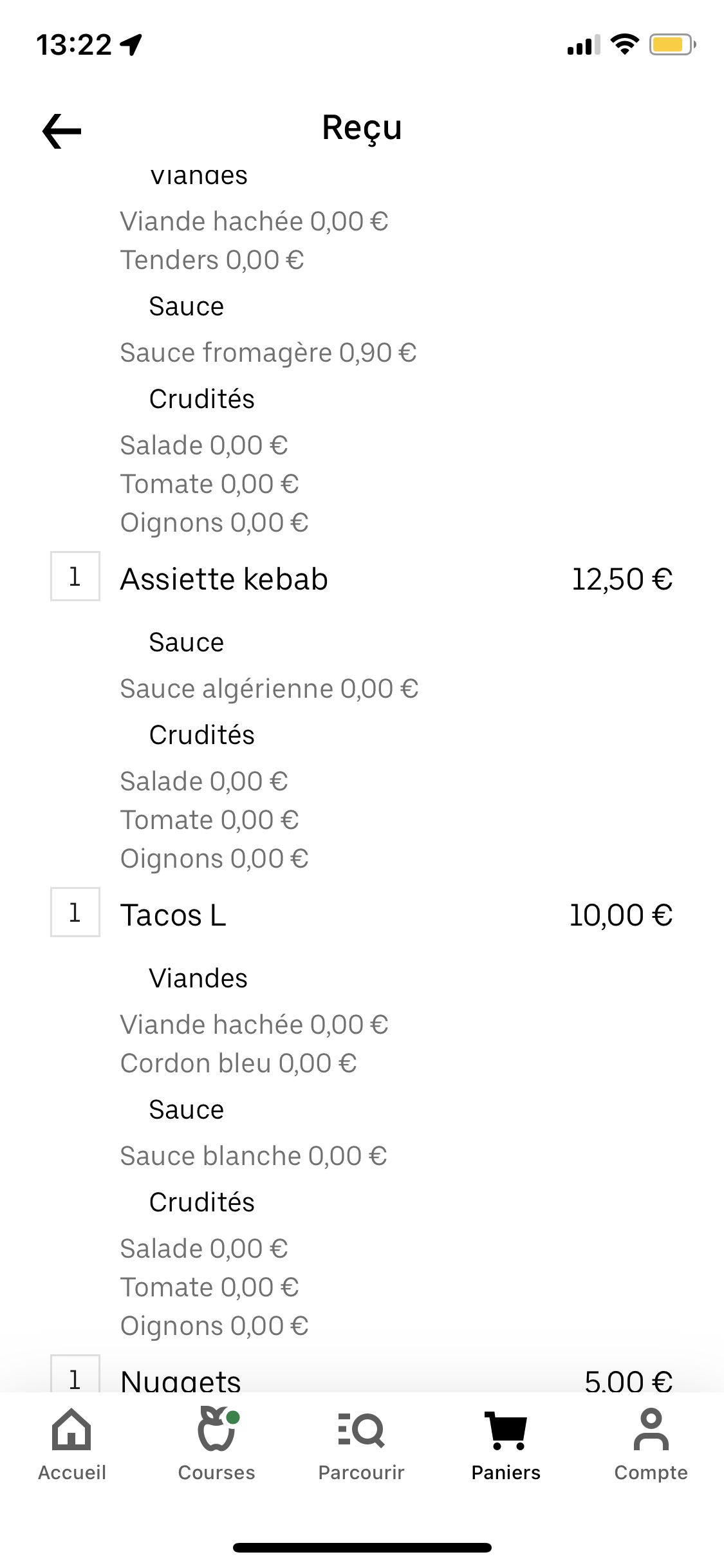Switch to the Accueil tab

click(x=71, y=1444)
